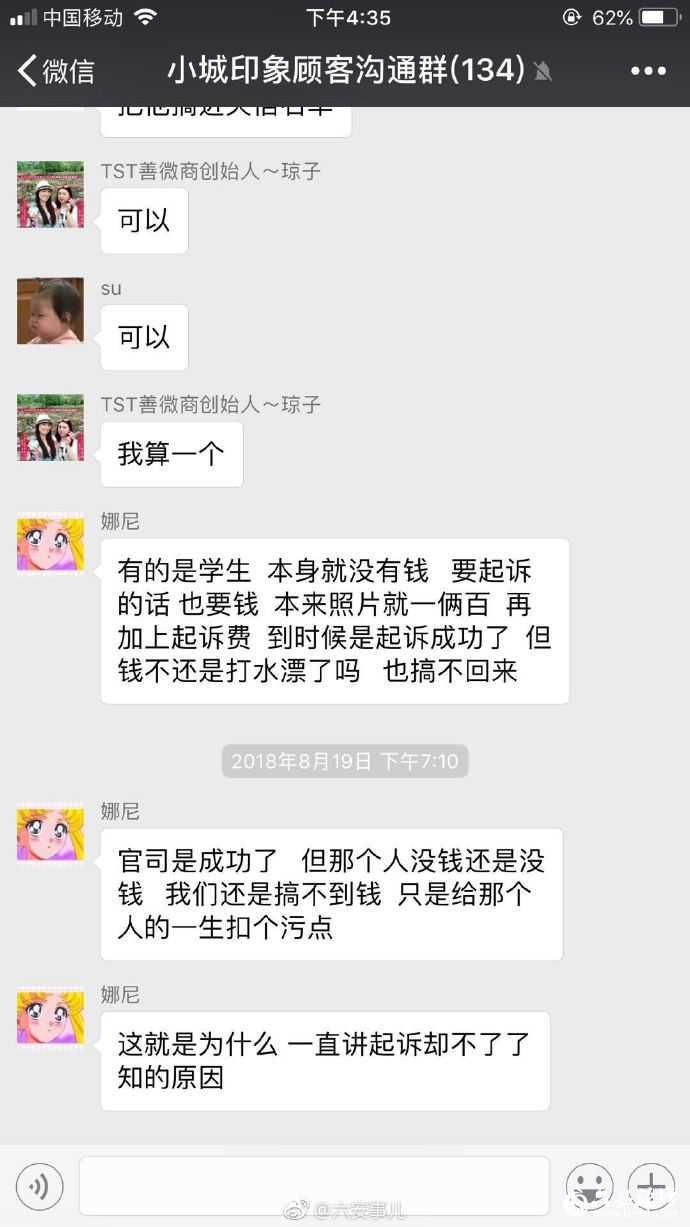The height and width of the screenshot is (1227, 690).
Task: Go back to the 微信 chat list
Action: [55, 70]
